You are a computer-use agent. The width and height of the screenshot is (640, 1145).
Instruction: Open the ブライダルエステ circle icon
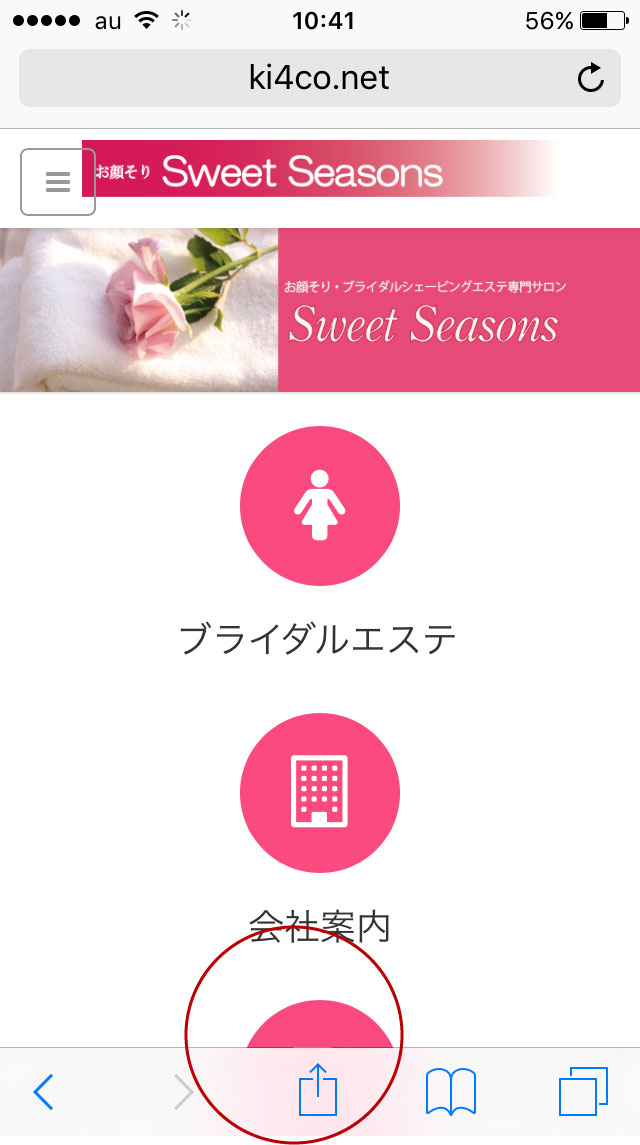click(320, 506)
